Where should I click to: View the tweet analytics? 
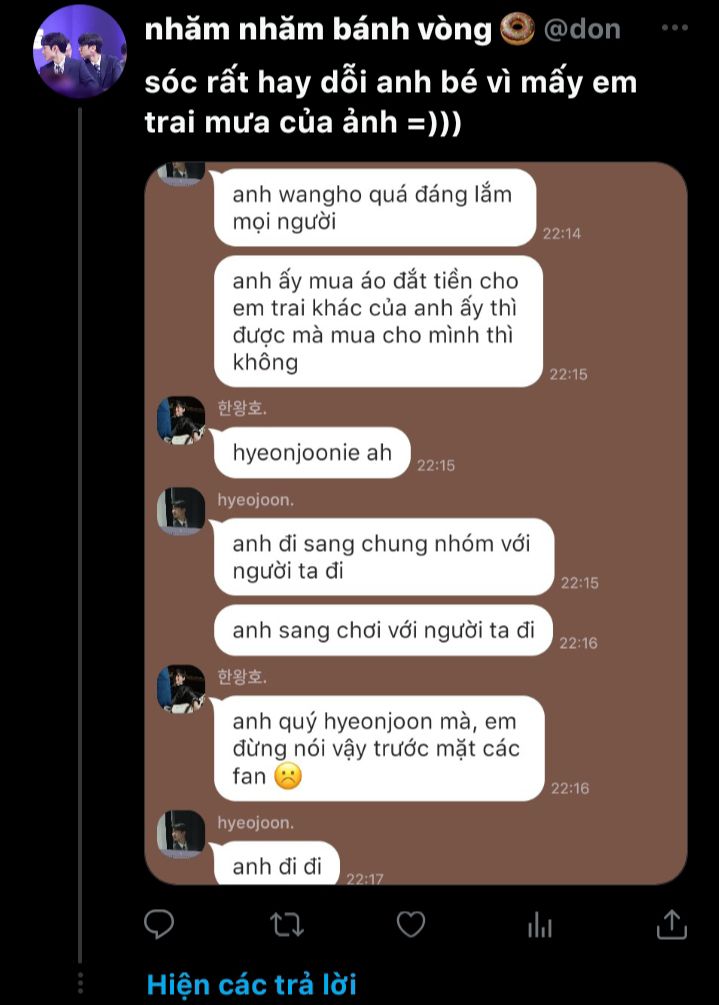[540, 924]
